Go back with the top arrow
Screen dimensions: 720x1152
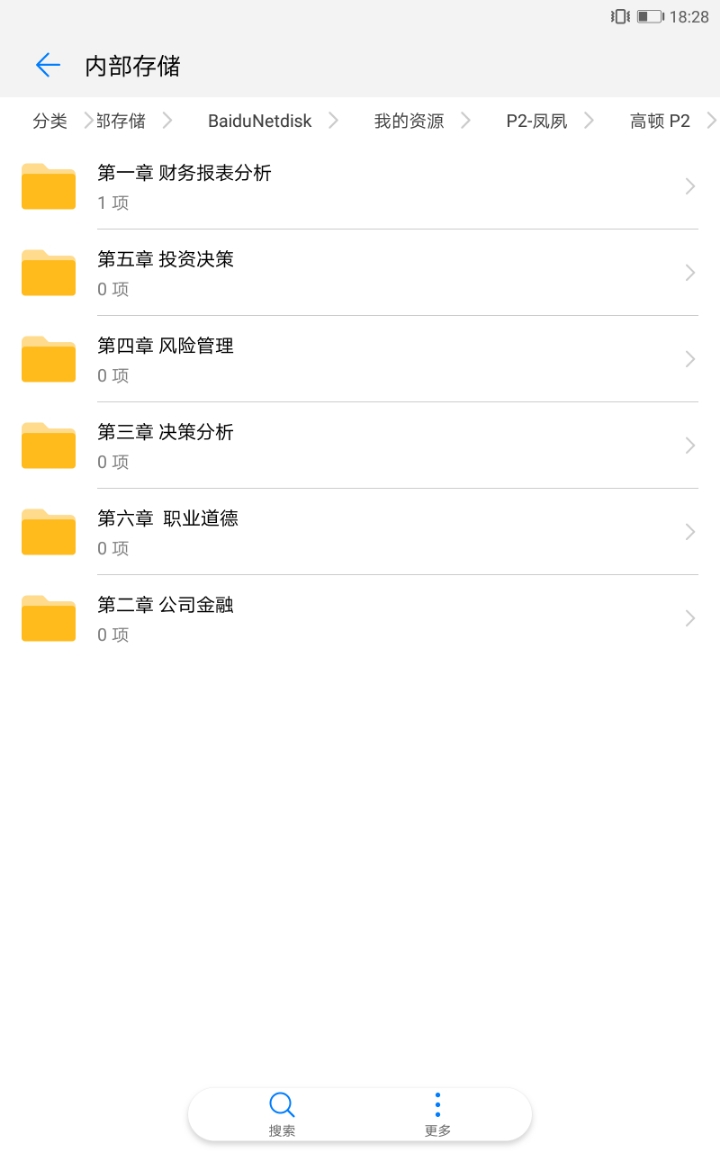[48, 65]
